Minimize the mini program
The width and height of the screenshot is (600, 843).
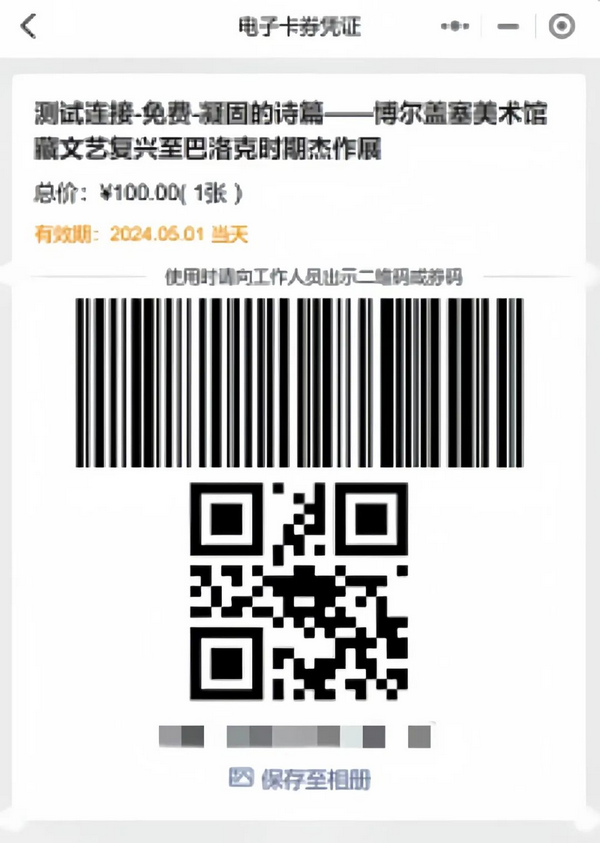click(x=509, y=27)
